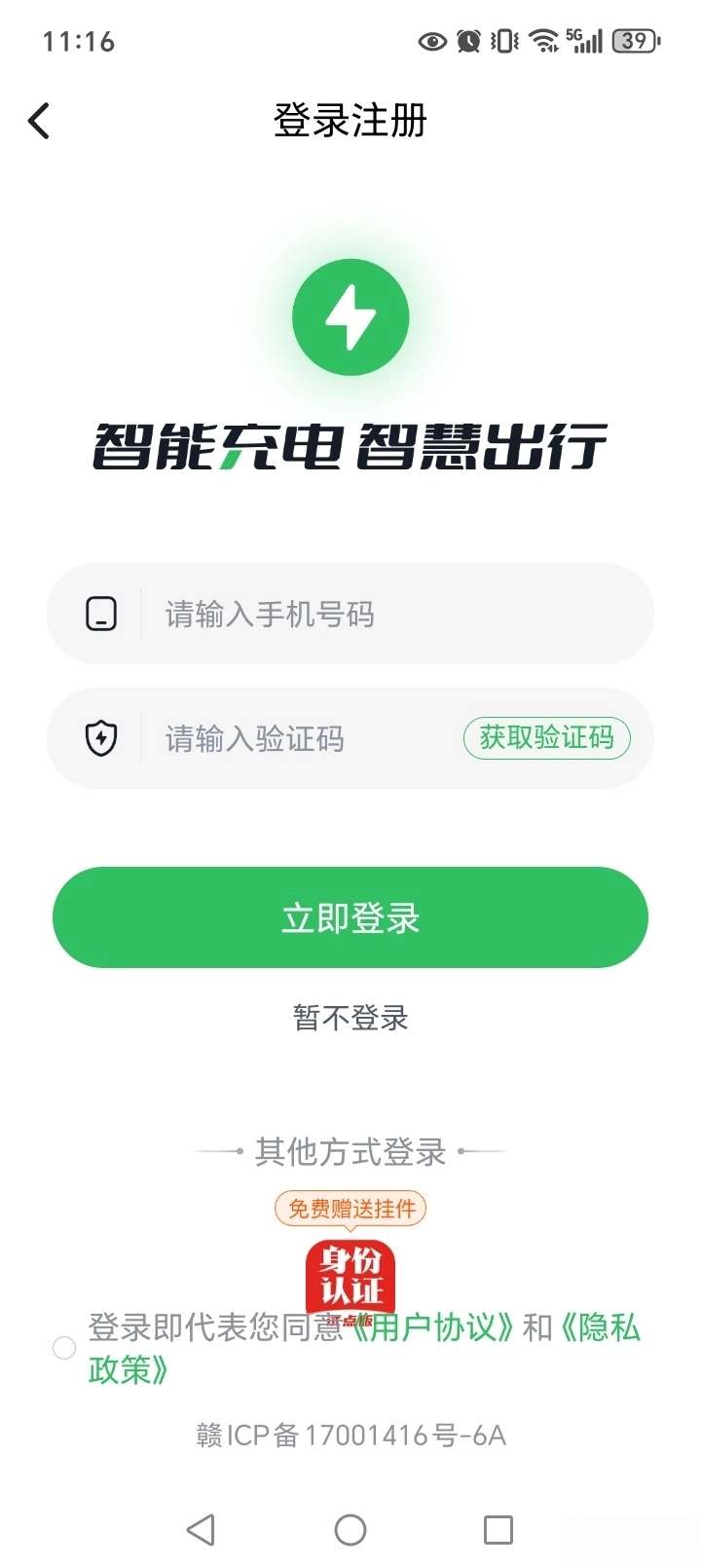Tap the 免费赠送挂件 orange badge
701x1568 pixels.
pos(352,1209)
